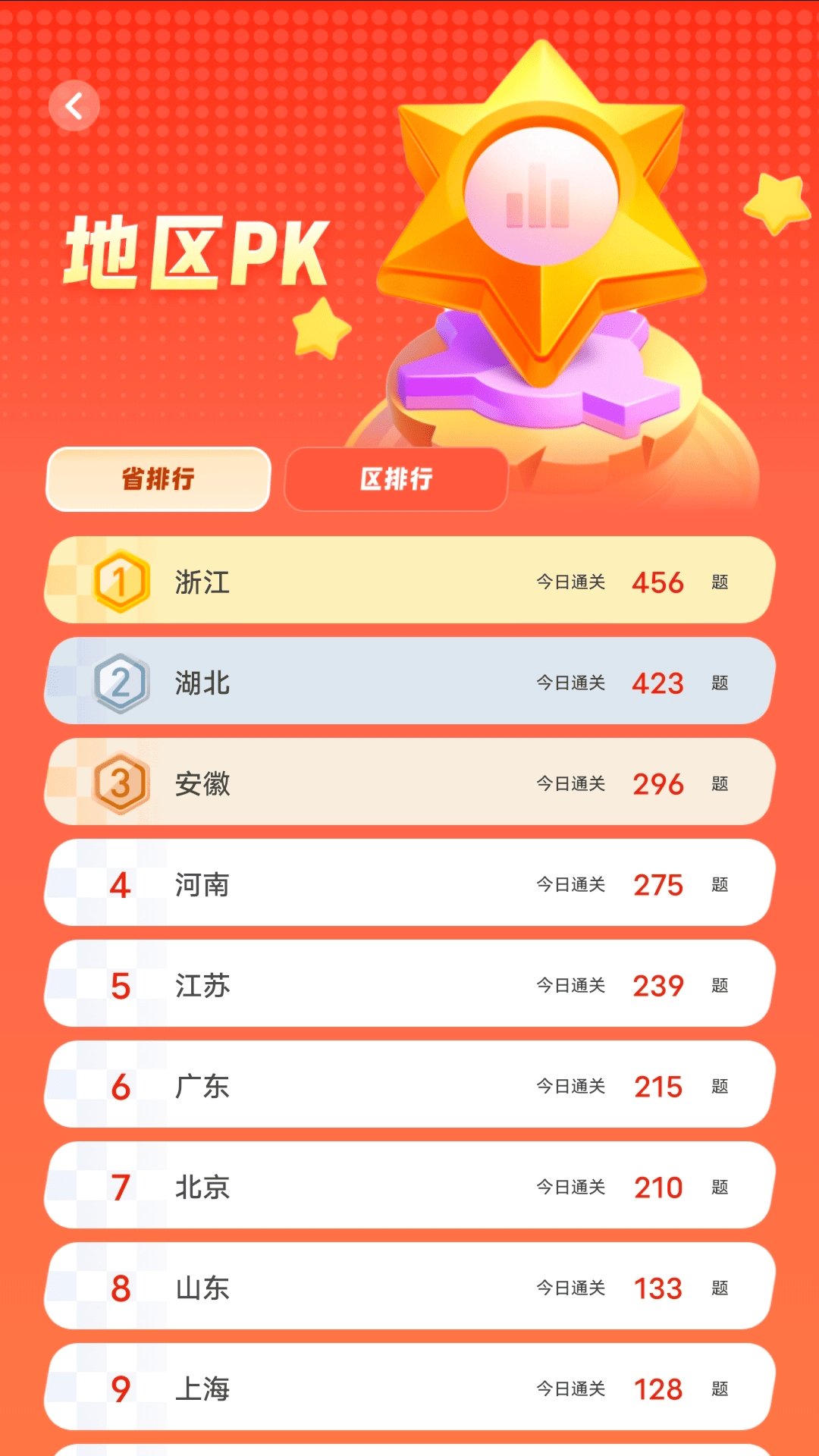Switch to the 区排行 tab
The height and width of the screenshot is (1456, 819).
point(395,479)
